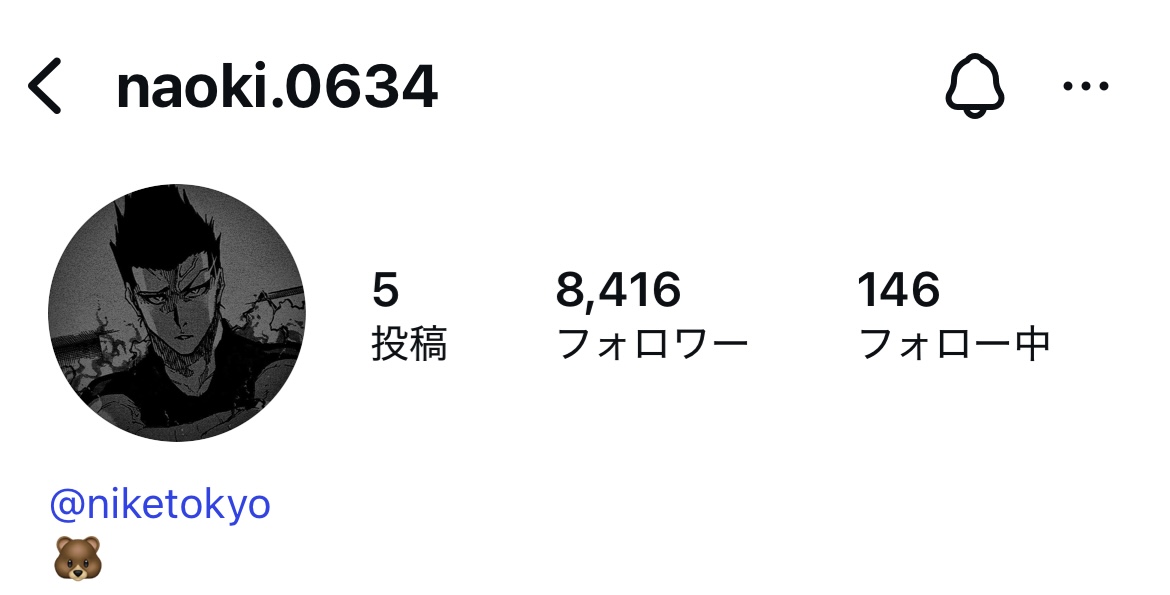Open the @niketokyo link in bio
1170x595 pixels.
tap(160, 504)
